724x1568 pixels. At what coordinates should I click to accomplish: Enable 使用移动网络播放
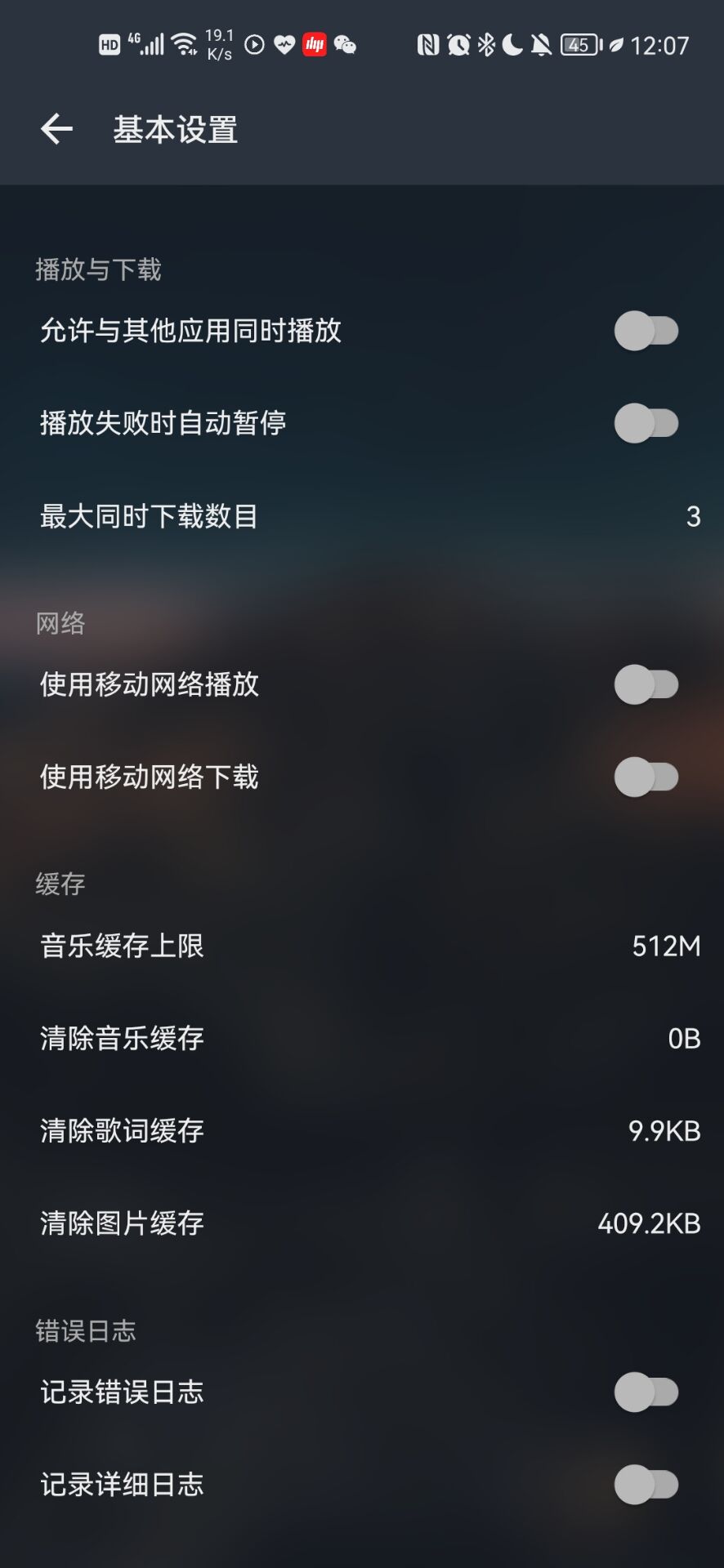[x=646, y=686]
